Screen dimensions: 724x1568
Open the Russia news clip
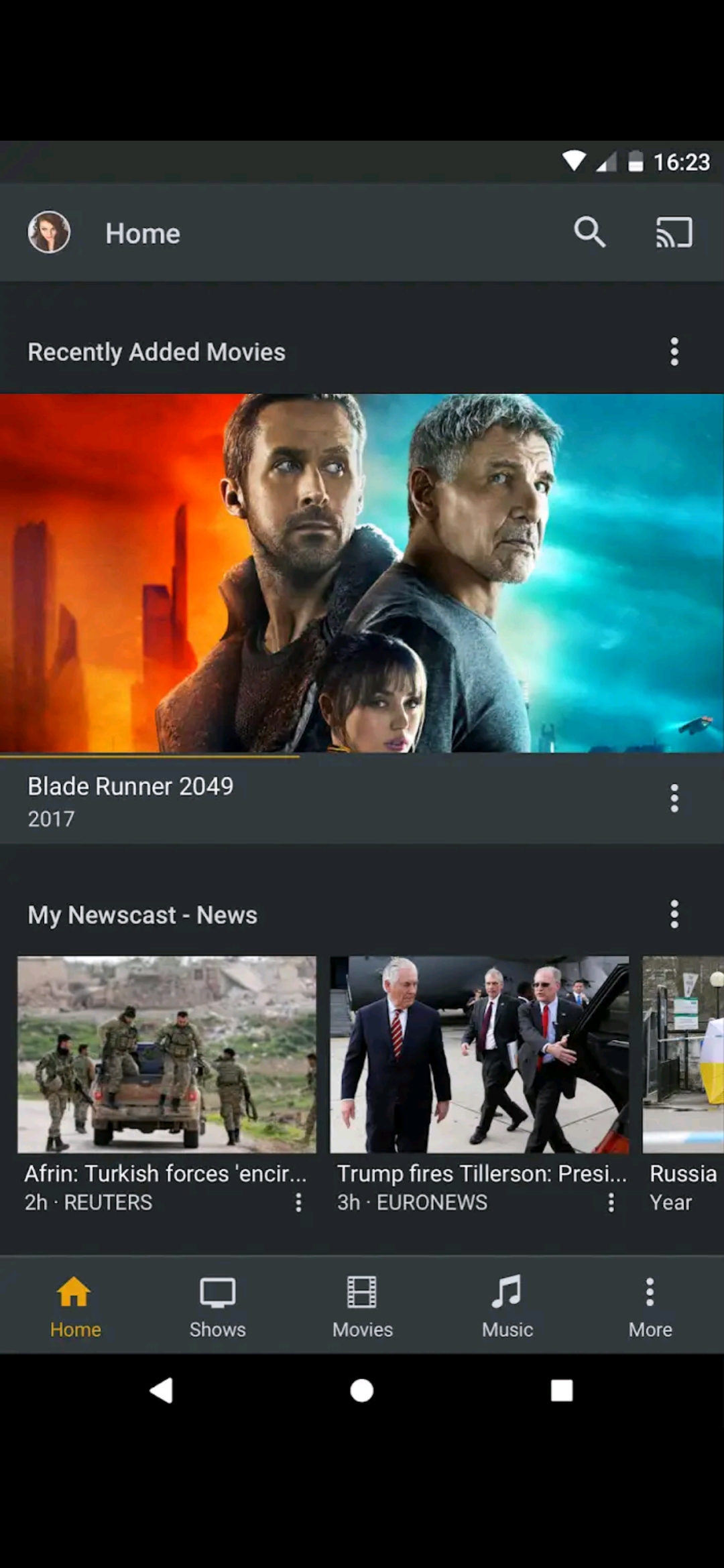pos(683,1055)
